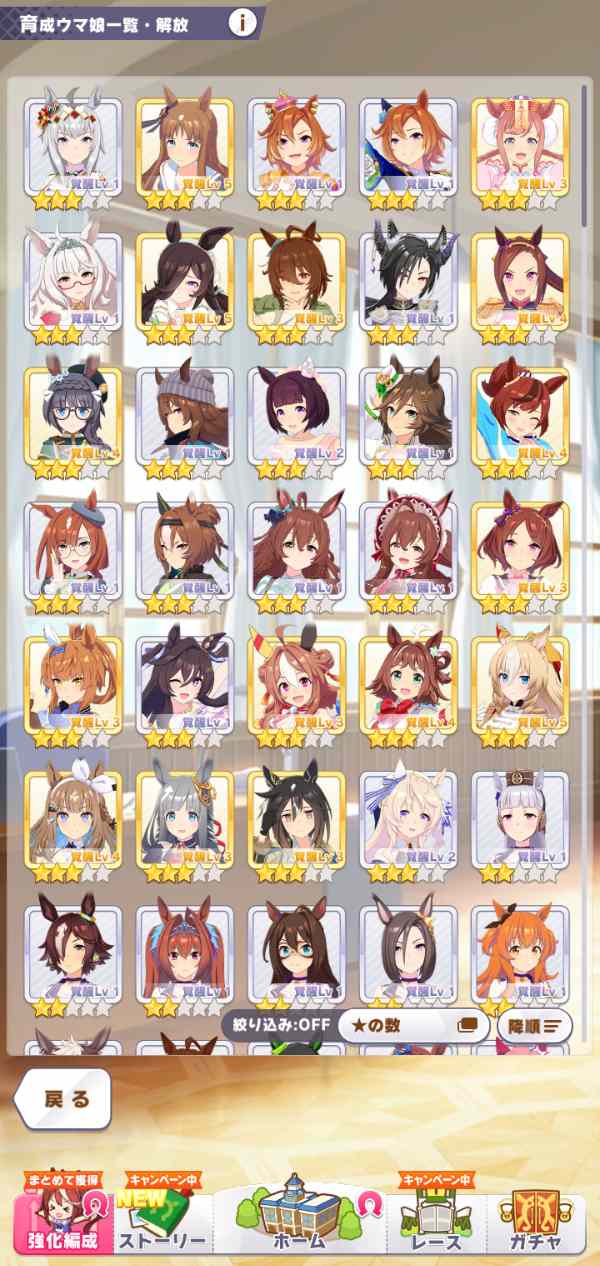Switch to the ストーリー tab
The width and height of the screenshot is (600, 1266).
pyautogui.click(x=163, y=1217)
